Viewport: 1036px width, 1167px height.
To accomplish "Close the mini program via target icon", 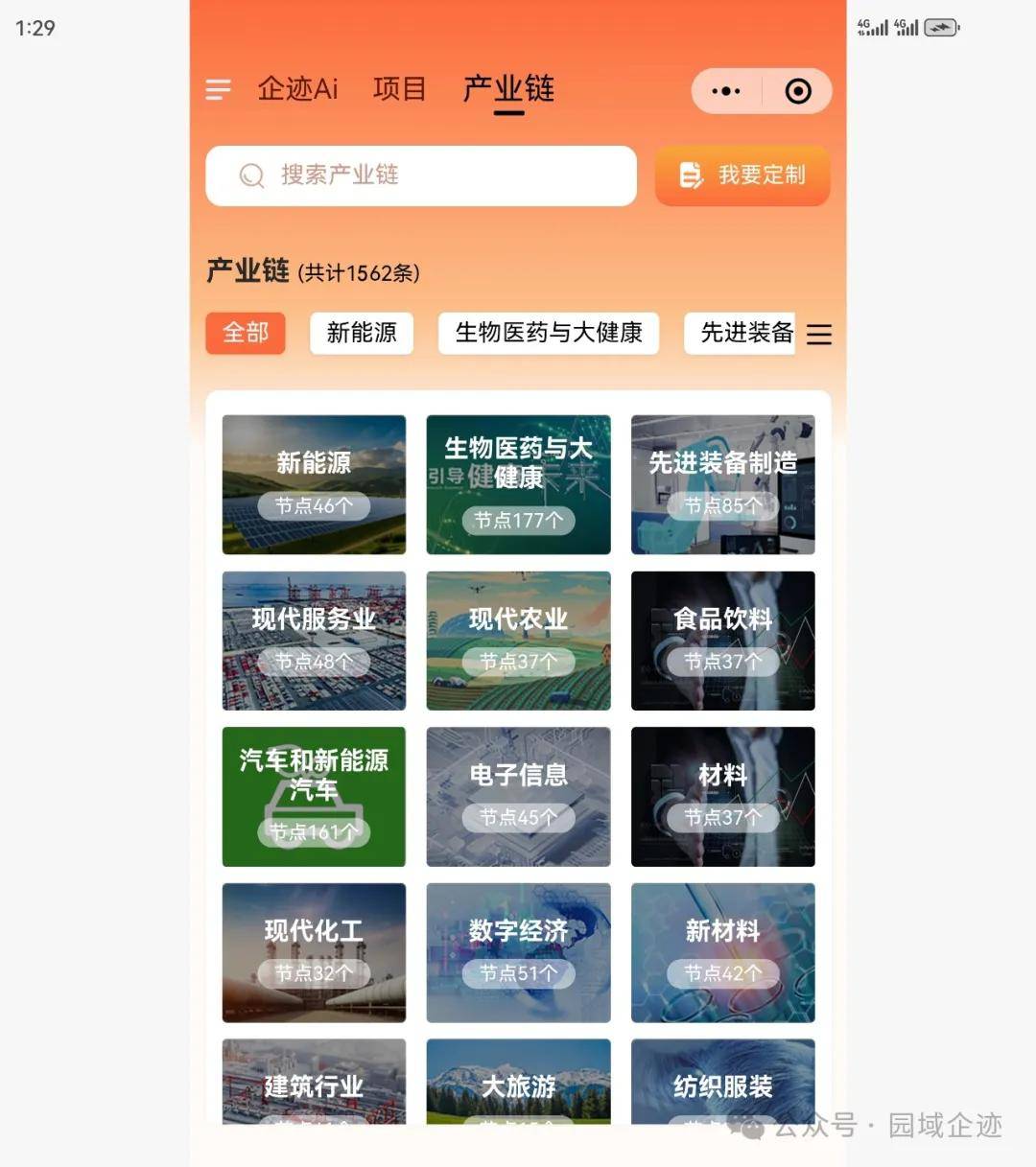I will point(797,91).
